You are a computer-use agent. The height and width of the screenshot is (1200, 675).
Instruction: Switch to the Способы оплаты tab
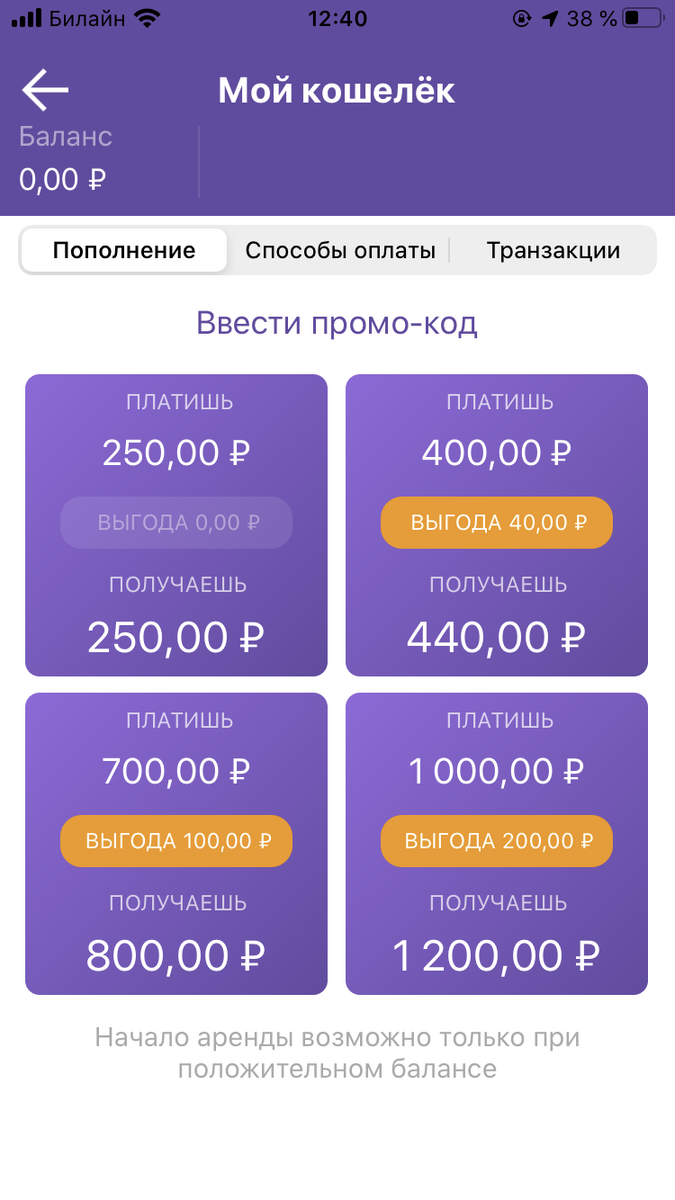[340, 250]
